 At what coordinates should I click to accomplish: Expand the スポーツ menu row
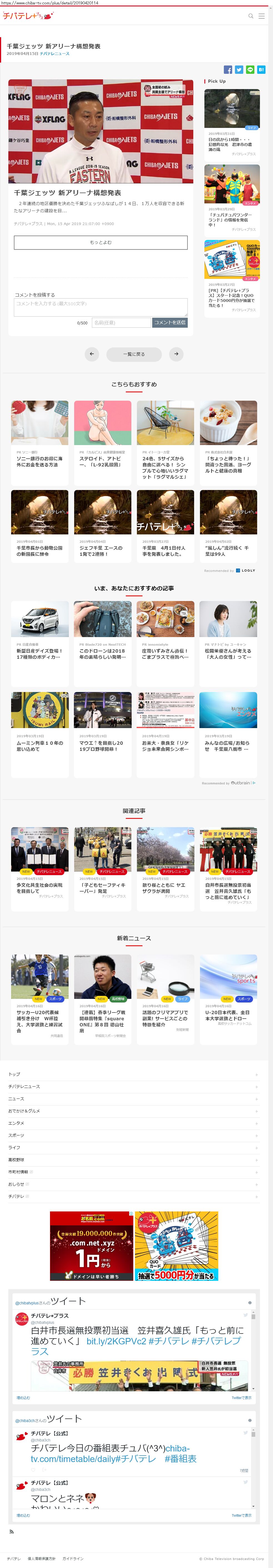coord(134,1135)
